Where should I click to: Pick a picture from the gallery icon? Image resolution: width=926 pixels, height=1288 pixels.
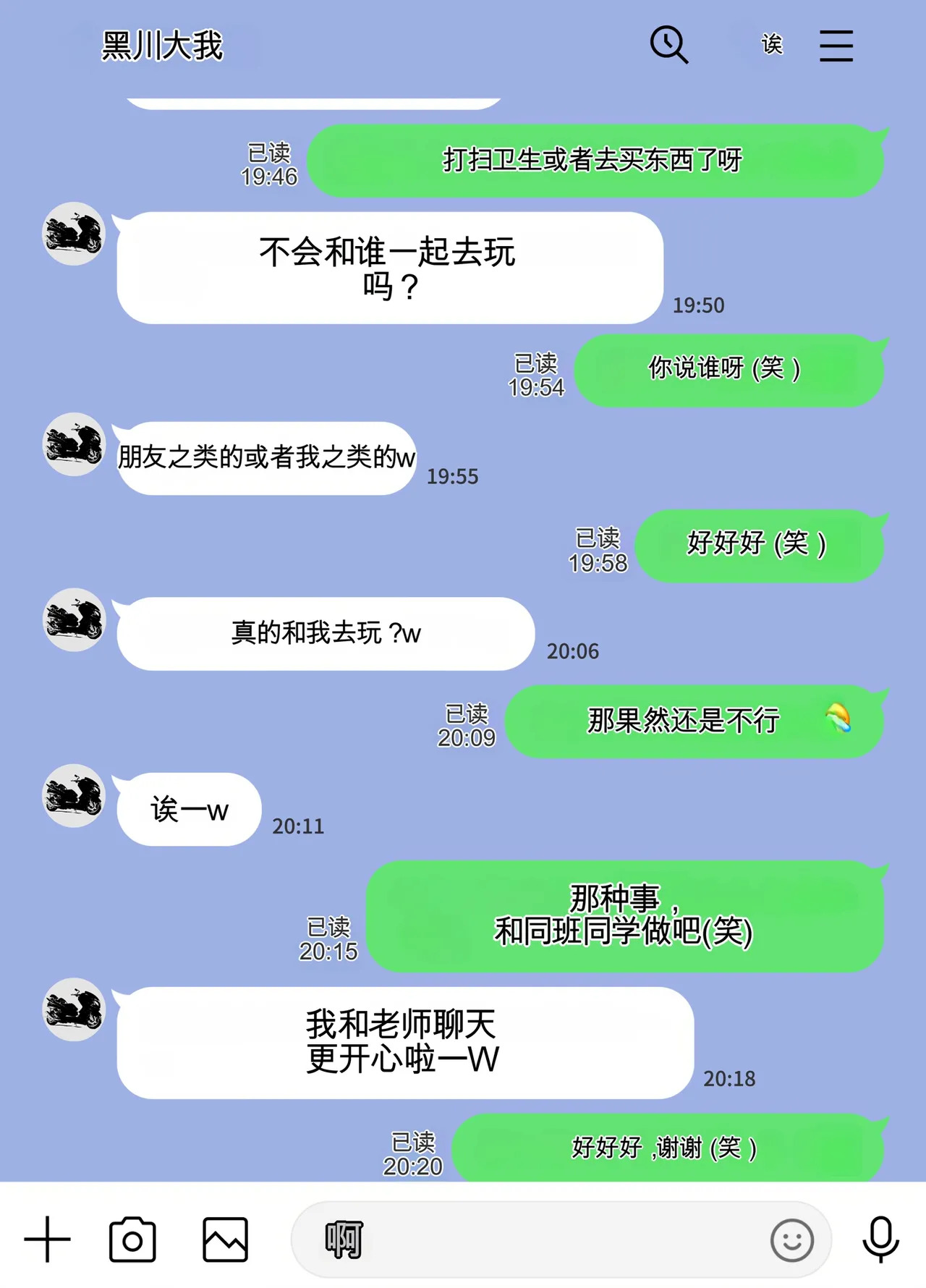(x=225, y=1240)
